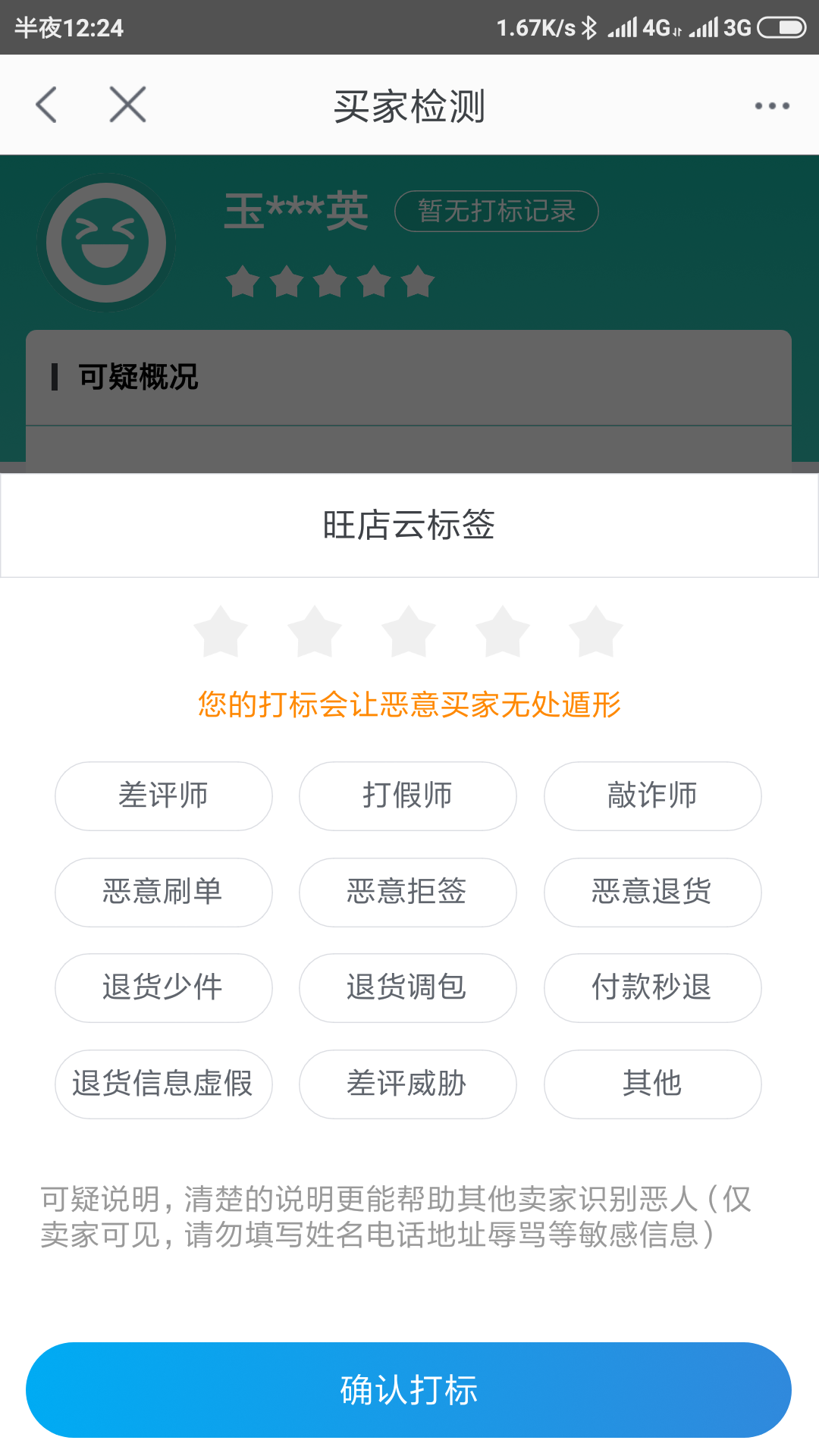The height and width of the screenshot is (1456, 819).
Task: Tap the 付款秒退 tag
Action: 652,987
